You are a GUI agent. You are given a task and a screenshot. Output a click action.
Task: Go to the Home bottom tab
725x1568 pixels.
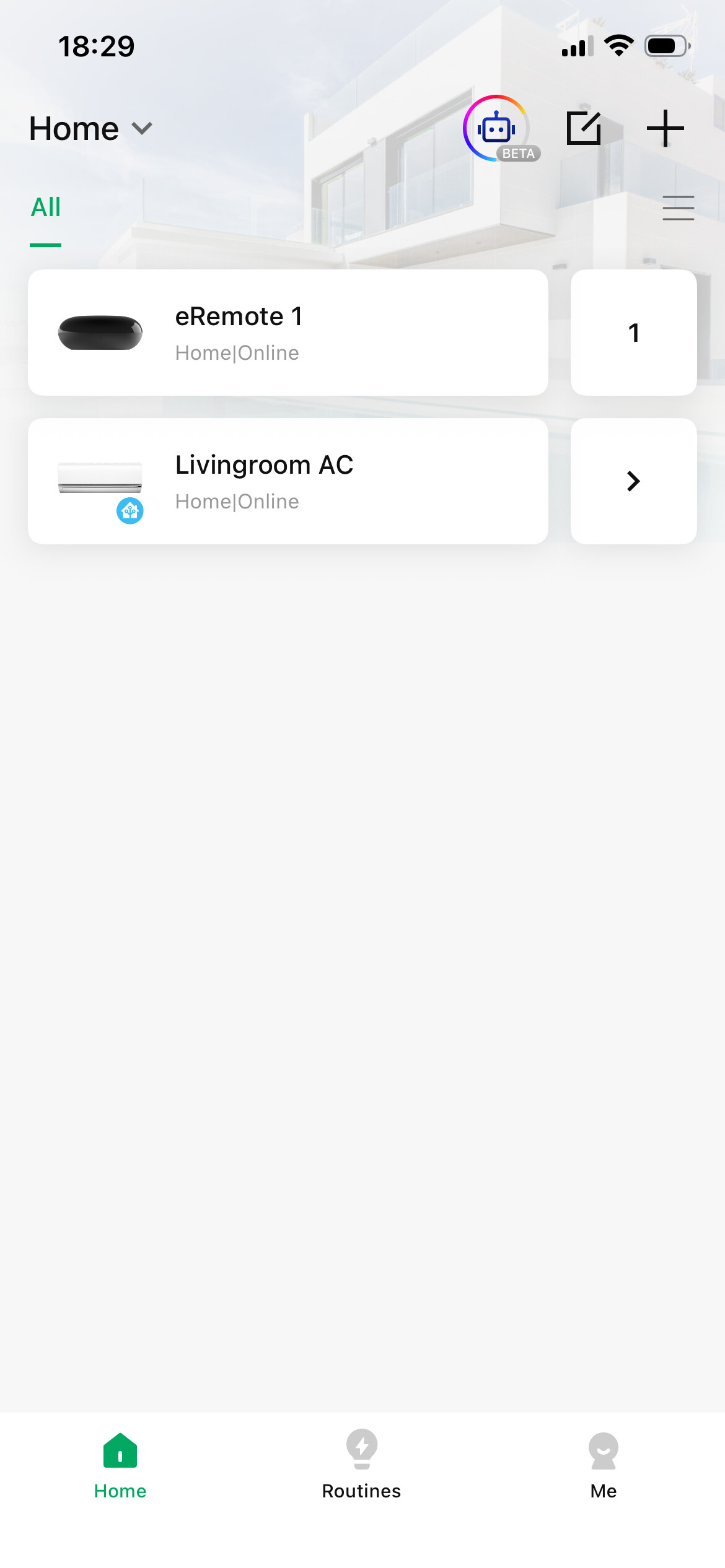[x=120, y=1464]
